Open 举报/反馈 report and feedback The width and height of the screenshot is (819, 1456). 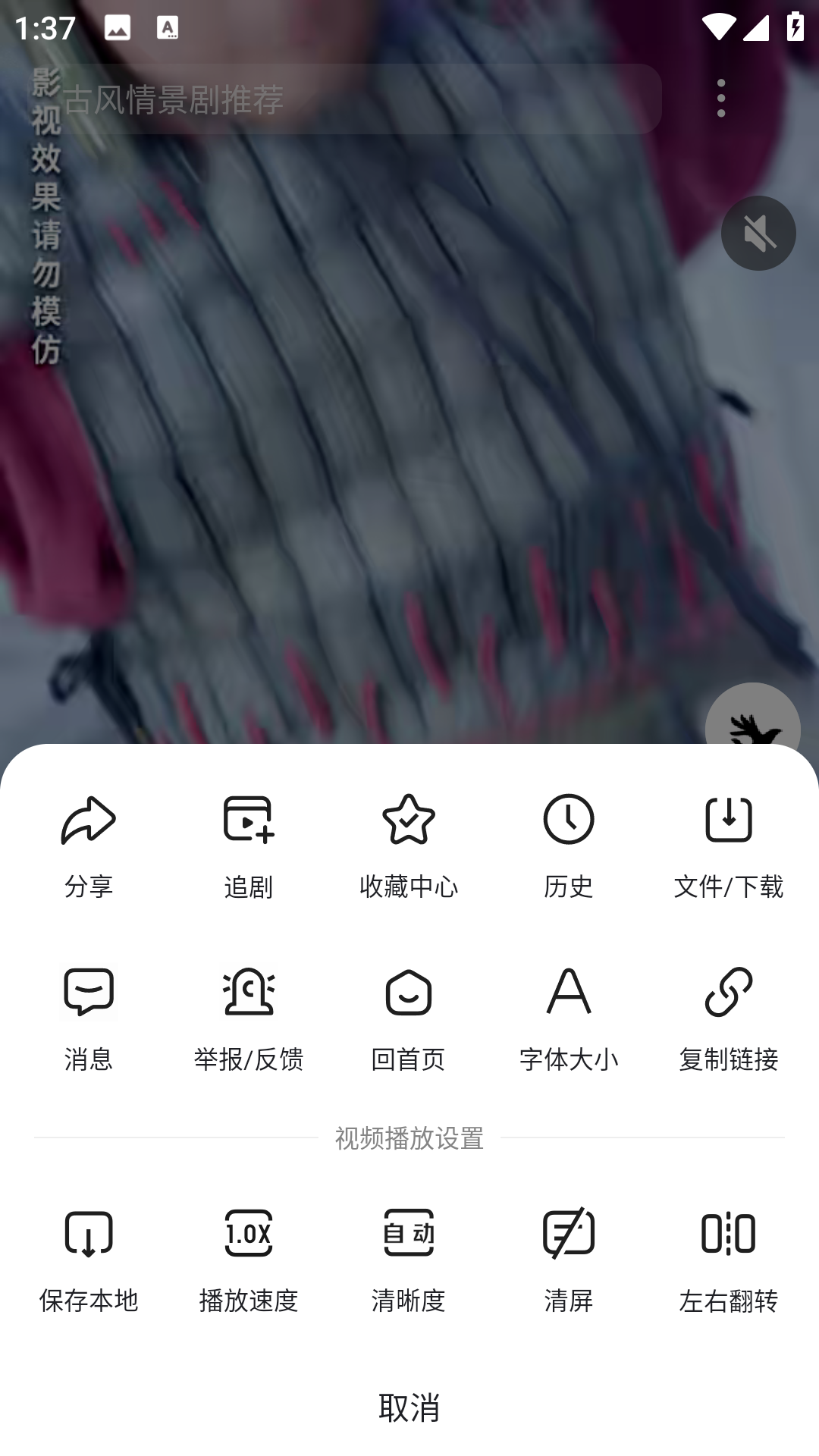(x=249, y=1016)
